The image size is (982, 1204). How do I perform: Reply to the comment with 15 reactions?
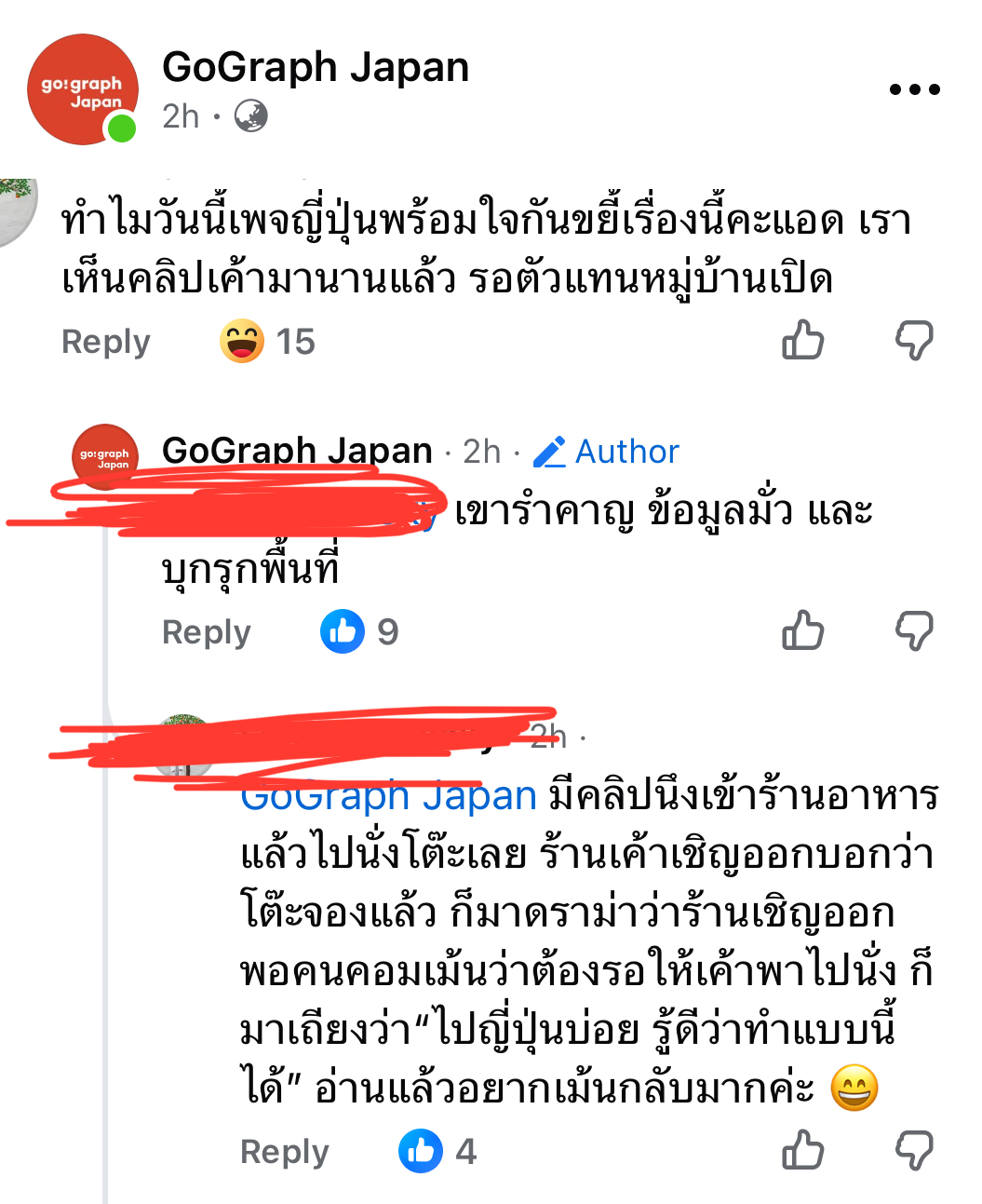coord(105,342)
